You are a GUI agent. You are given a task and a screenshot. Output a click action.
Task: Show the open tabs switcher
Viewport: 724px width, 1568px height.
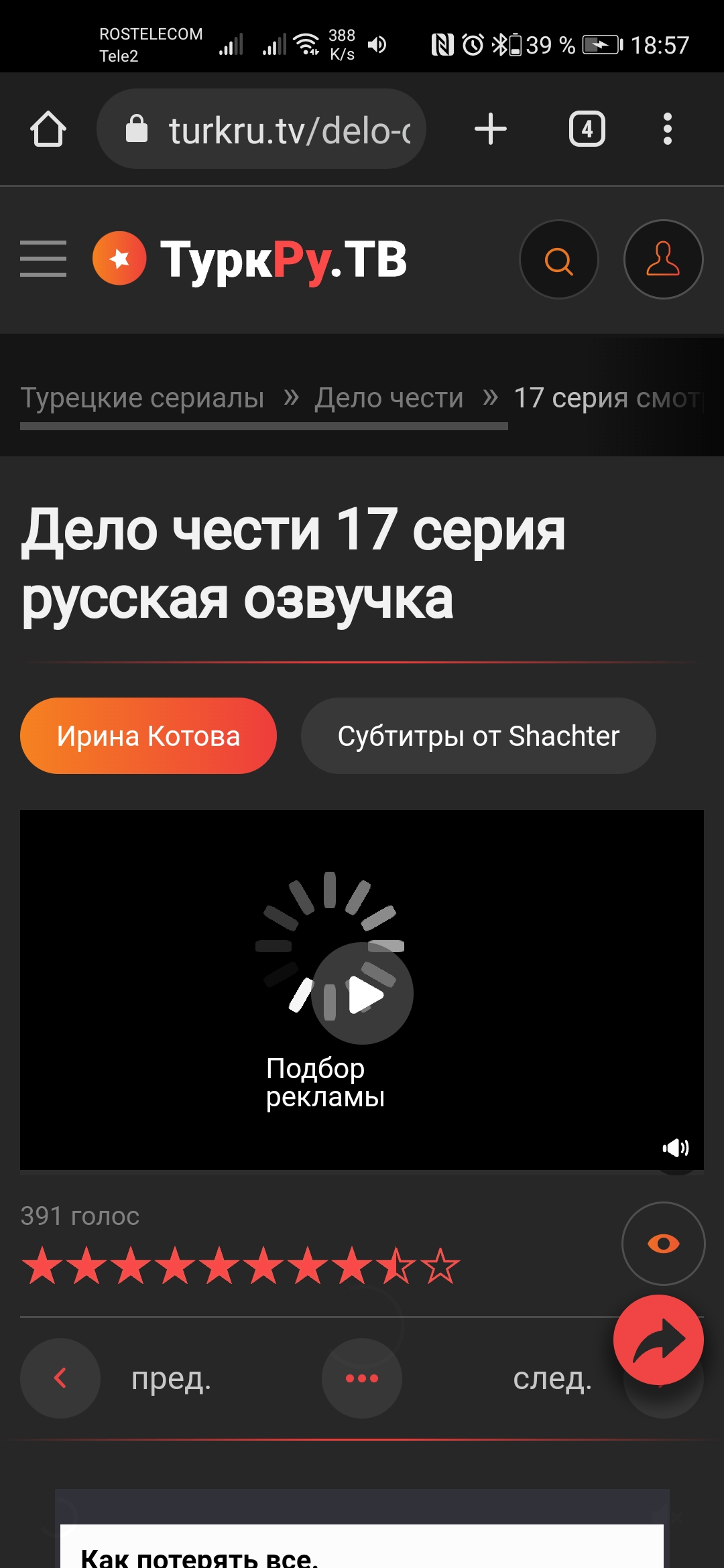tap(587, 129)
